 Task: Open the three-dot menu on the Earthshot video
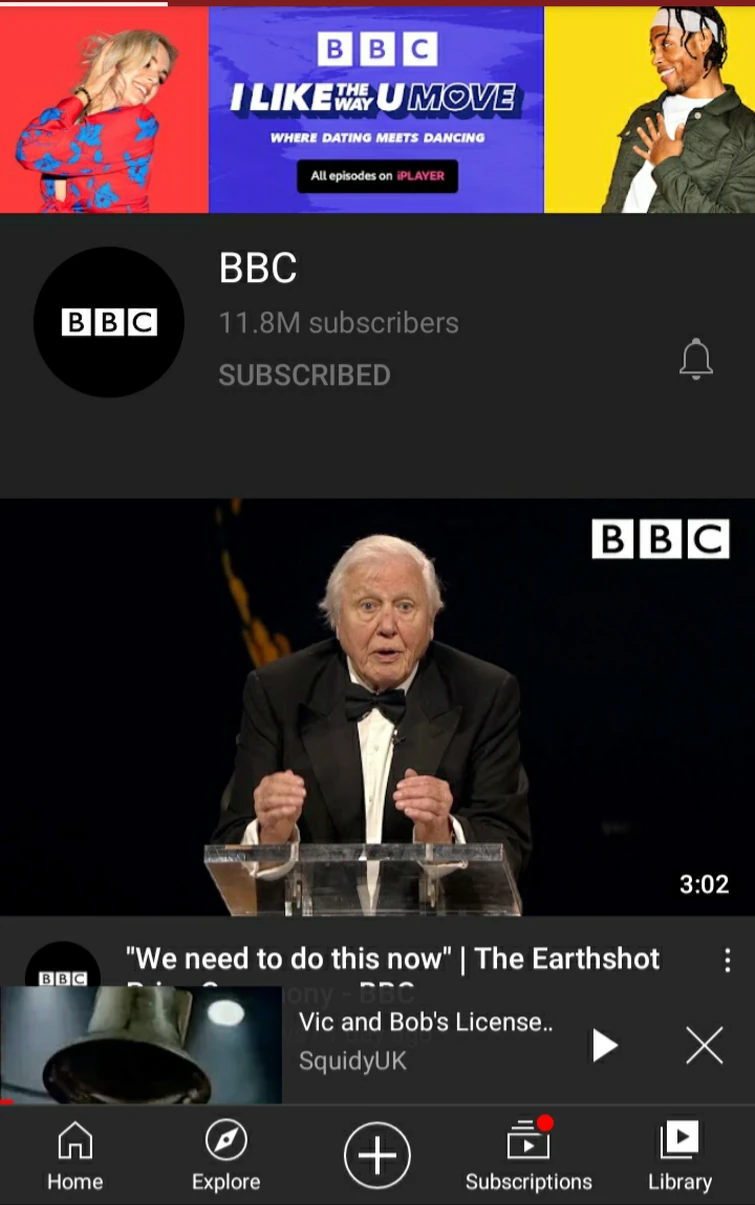(x=727, y=959)
